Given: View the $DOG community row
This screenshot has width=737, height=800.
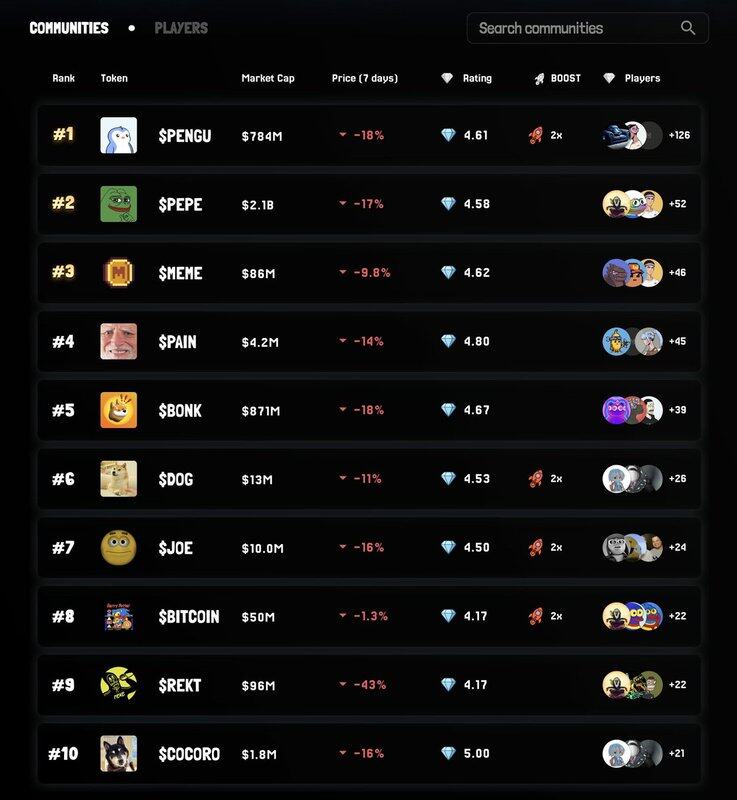Looking at the screenshot, I should pos(176,479).
